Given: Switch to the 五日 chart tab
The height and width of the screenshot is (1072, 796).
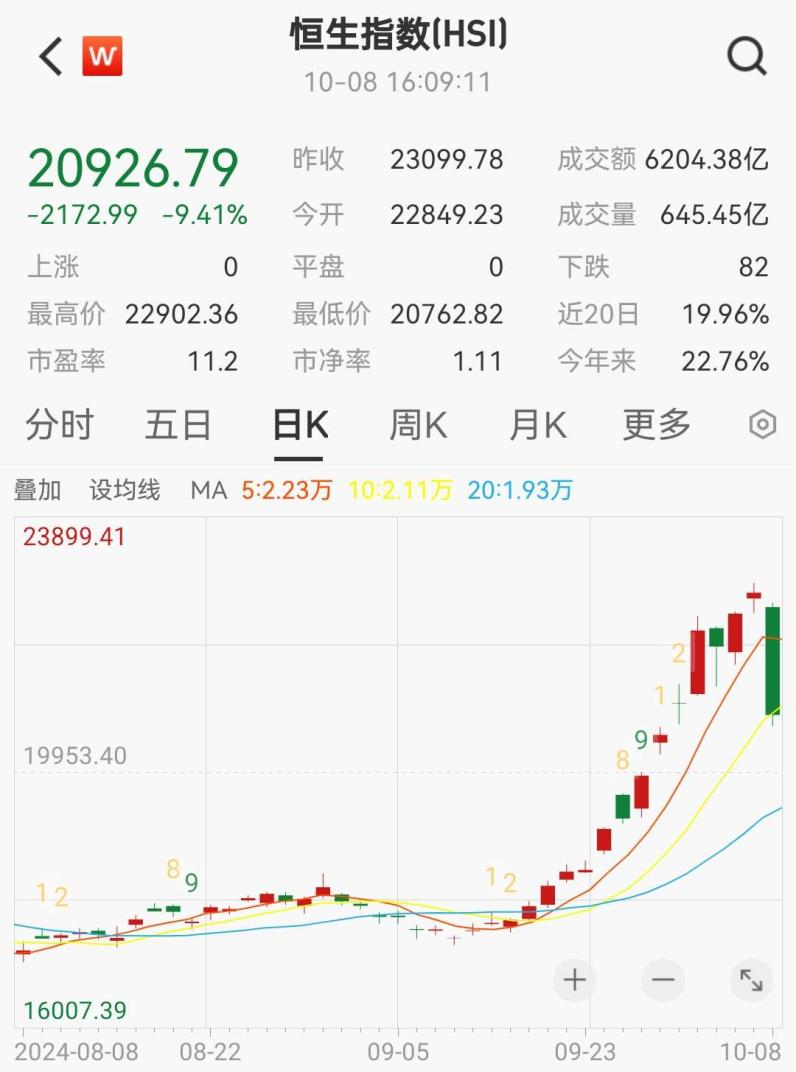Looking at the screenshot, I should 178,426.
